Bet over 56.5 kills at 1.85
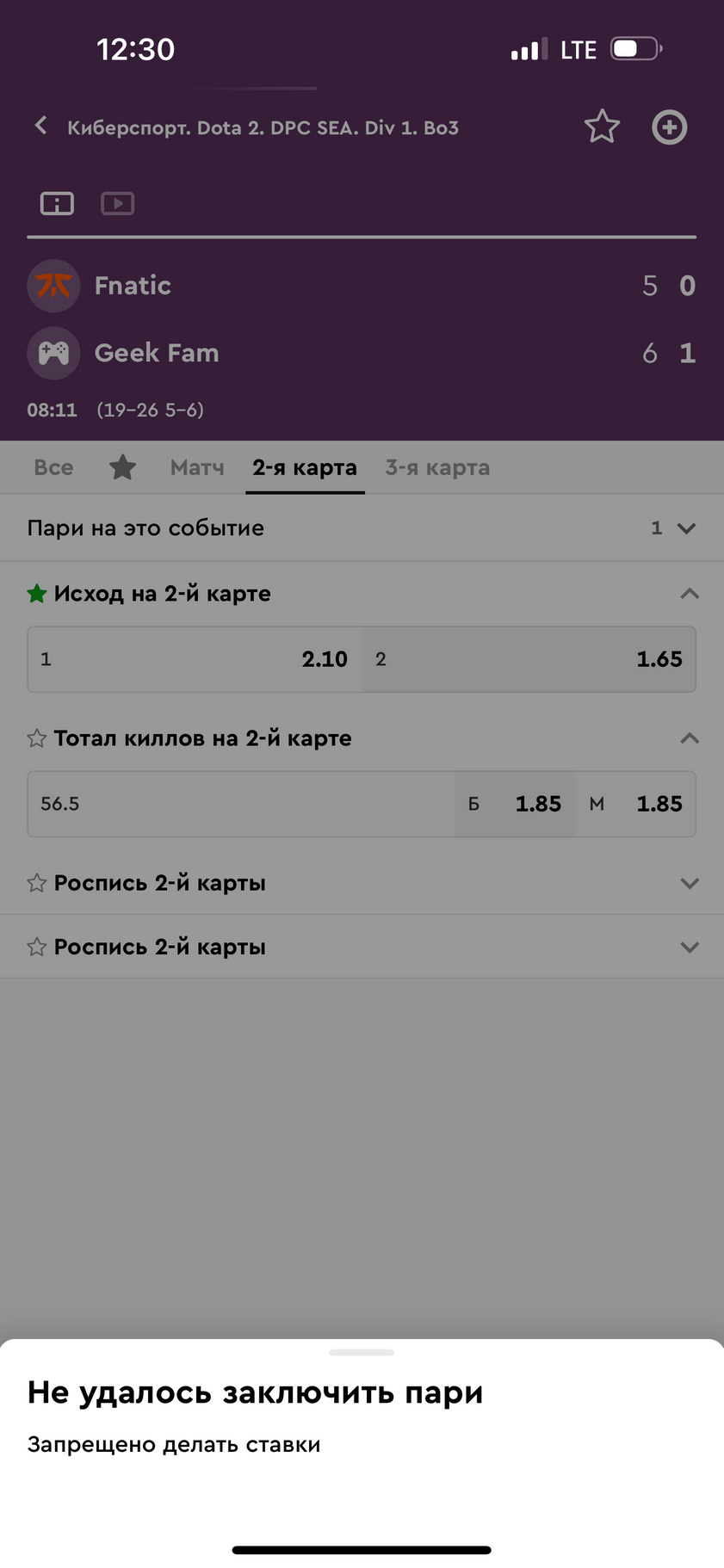Image resolution: width=724 pixels, height=1568 pixels. coord(515,804)
